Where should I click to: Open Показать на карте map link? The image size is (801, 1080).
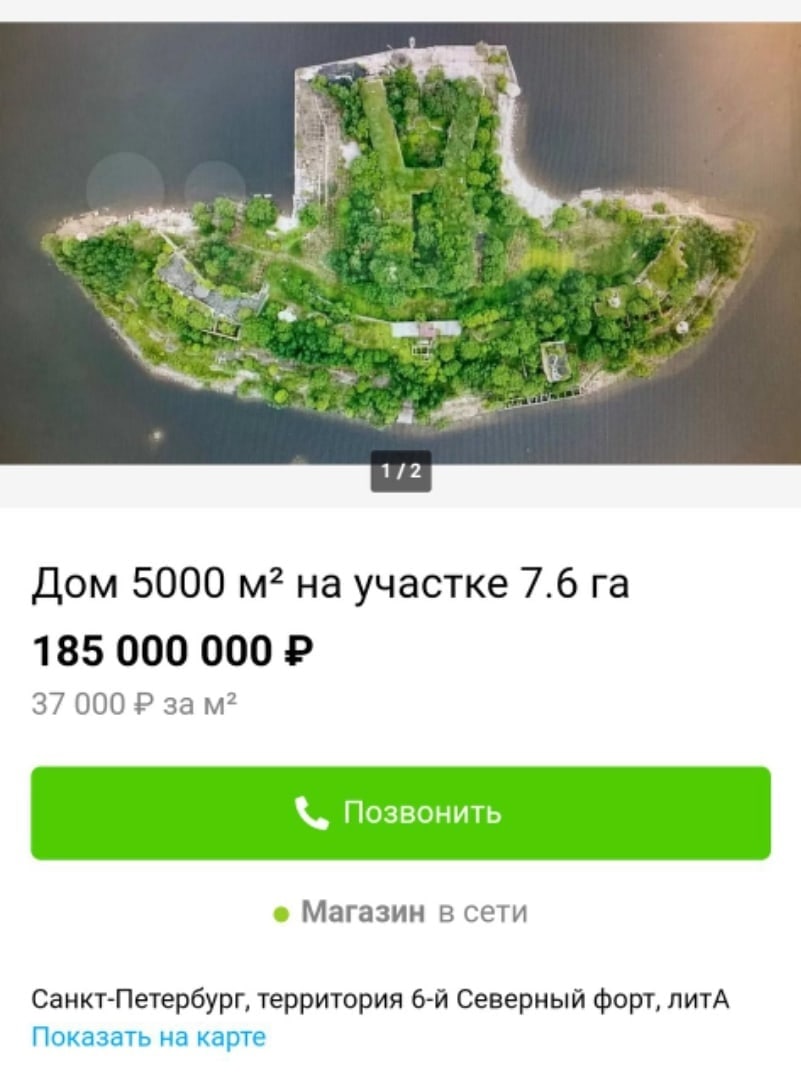click(x=149, y=1037)
